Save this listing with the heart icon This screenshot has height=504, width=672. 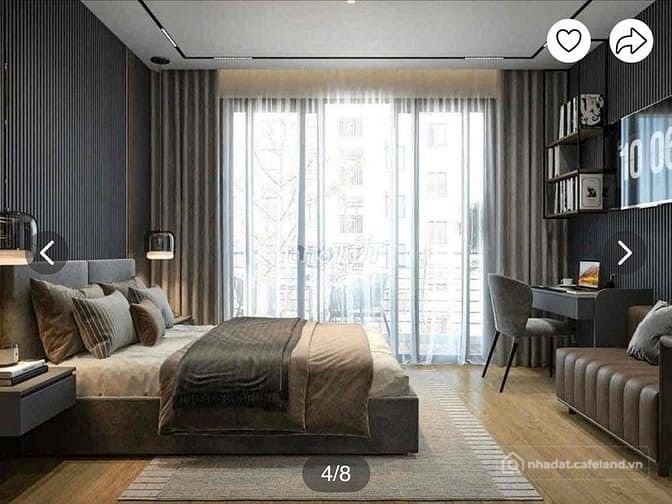[568, 41]
